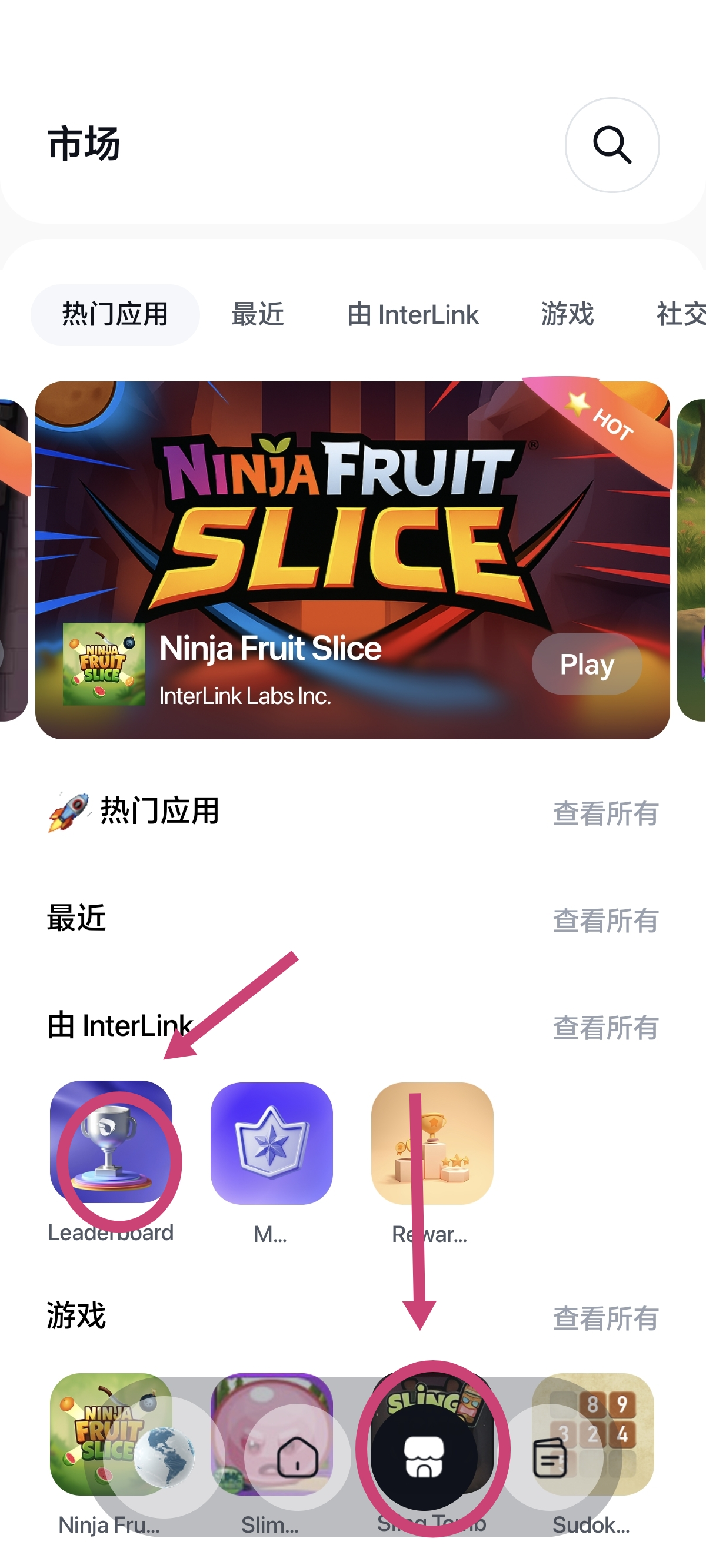706x1568 pixels.
Task: Open the Leaderboard app
Action: tap(111, 1142)
